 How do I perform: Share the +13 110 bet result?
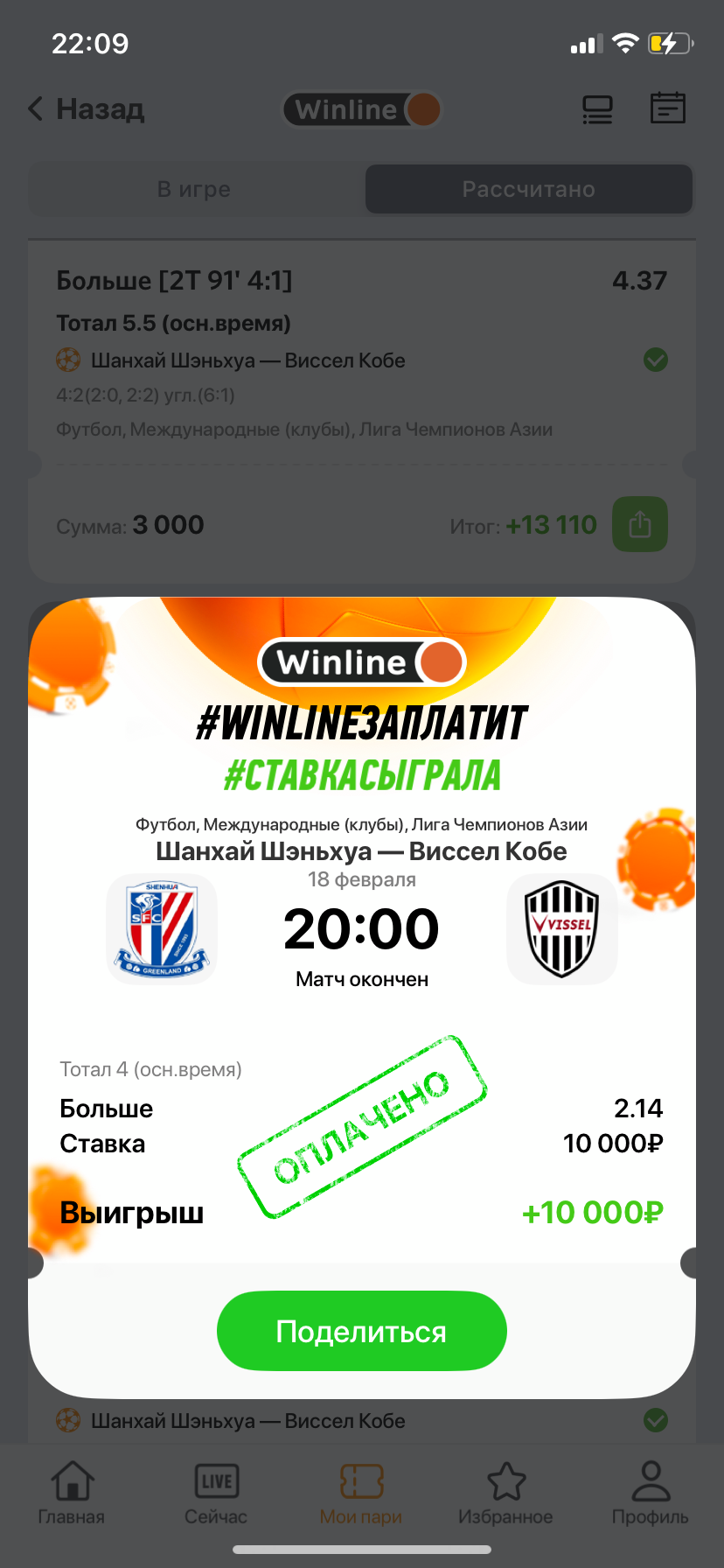coord(639,524)
